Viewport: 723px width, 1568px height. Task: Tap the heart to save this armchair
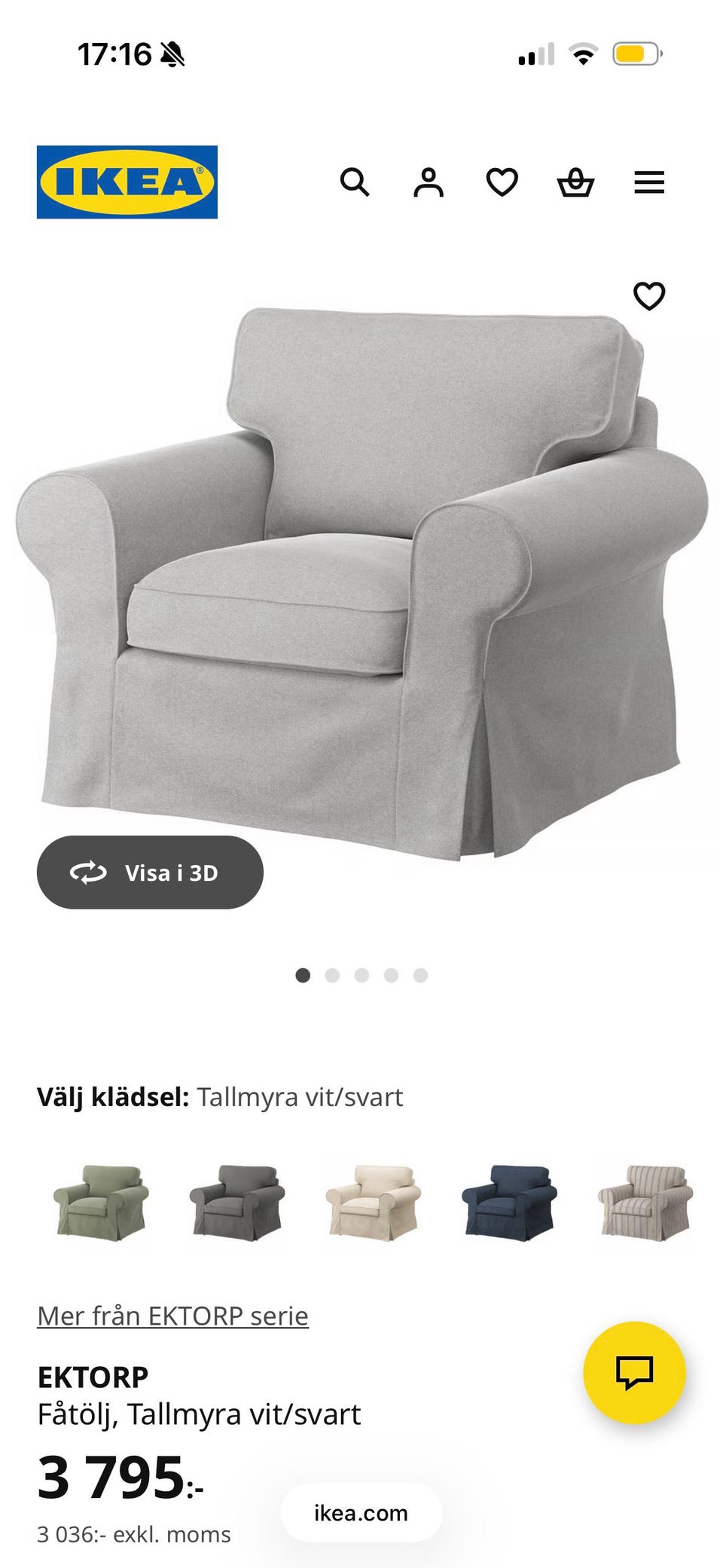click(x=648, y=296)
